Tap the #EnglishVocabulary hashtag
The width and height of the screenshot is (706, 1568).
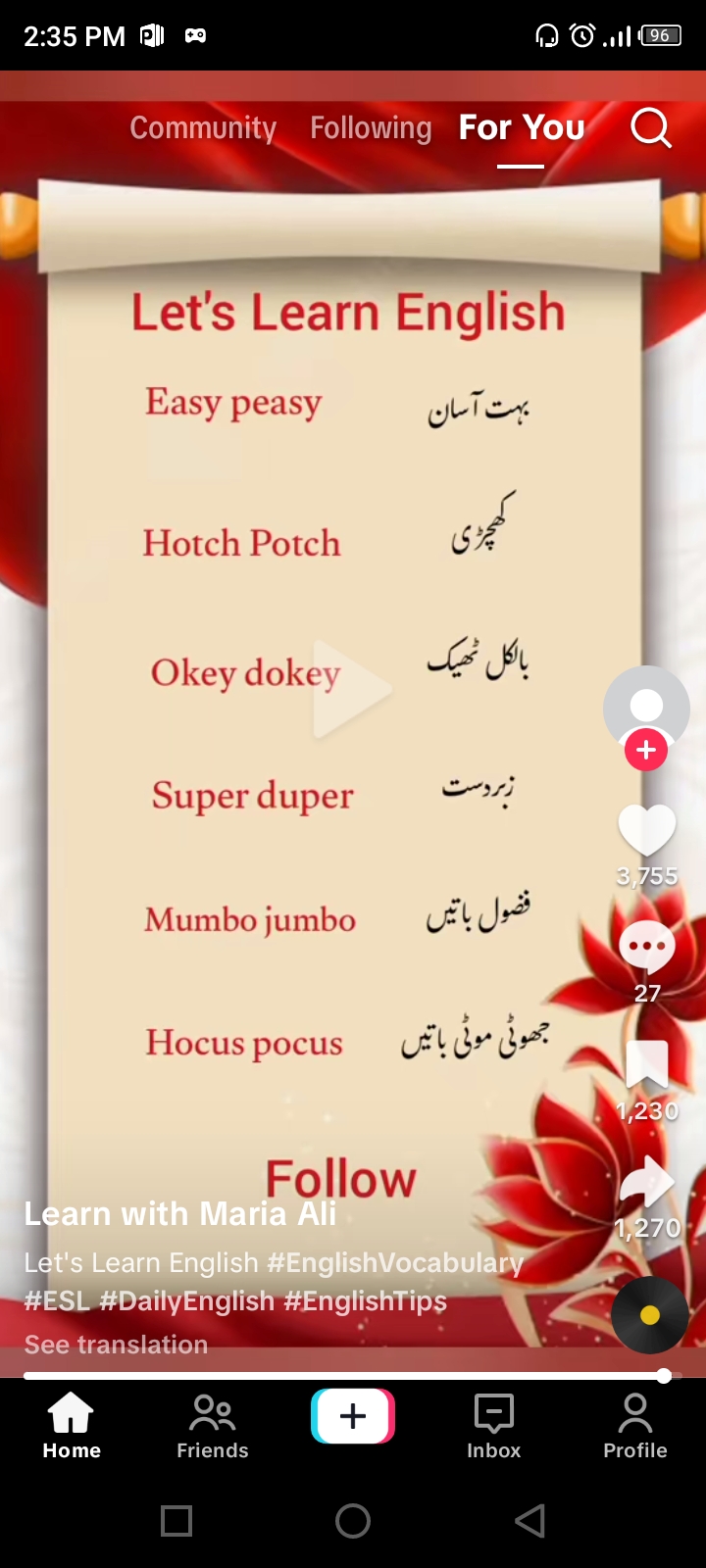pyautogui.click(x=395, y=1262)
